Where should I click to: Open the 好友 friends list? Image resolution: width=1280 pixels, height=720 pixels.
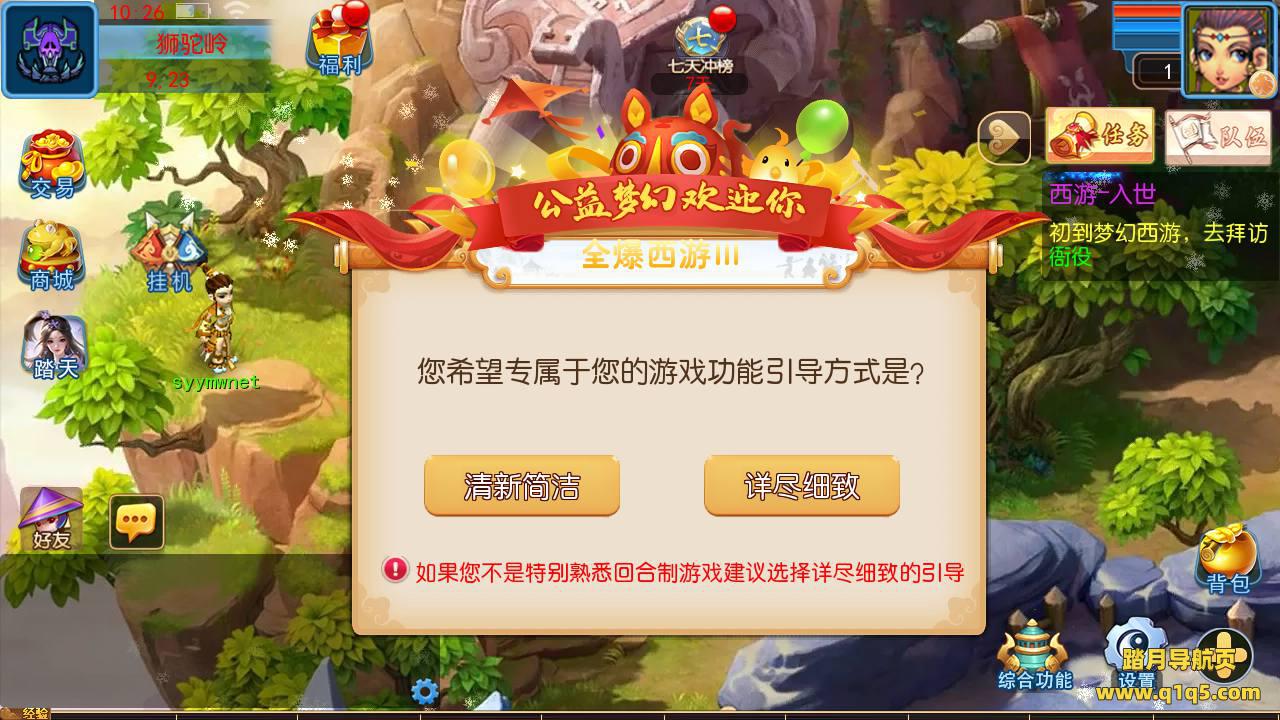click(52, 520)
